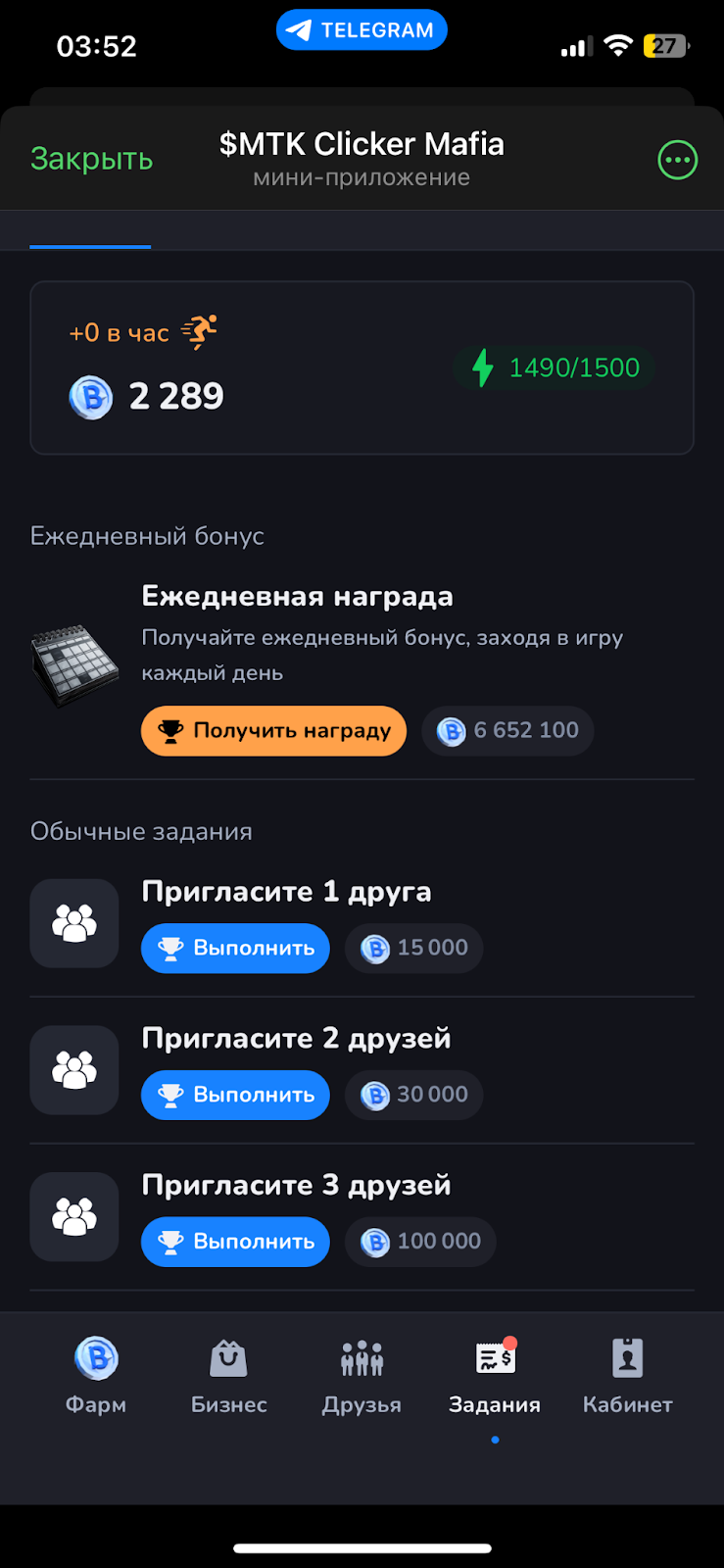Tap Выполнить for Пригласите 2 друзей

235,1096
